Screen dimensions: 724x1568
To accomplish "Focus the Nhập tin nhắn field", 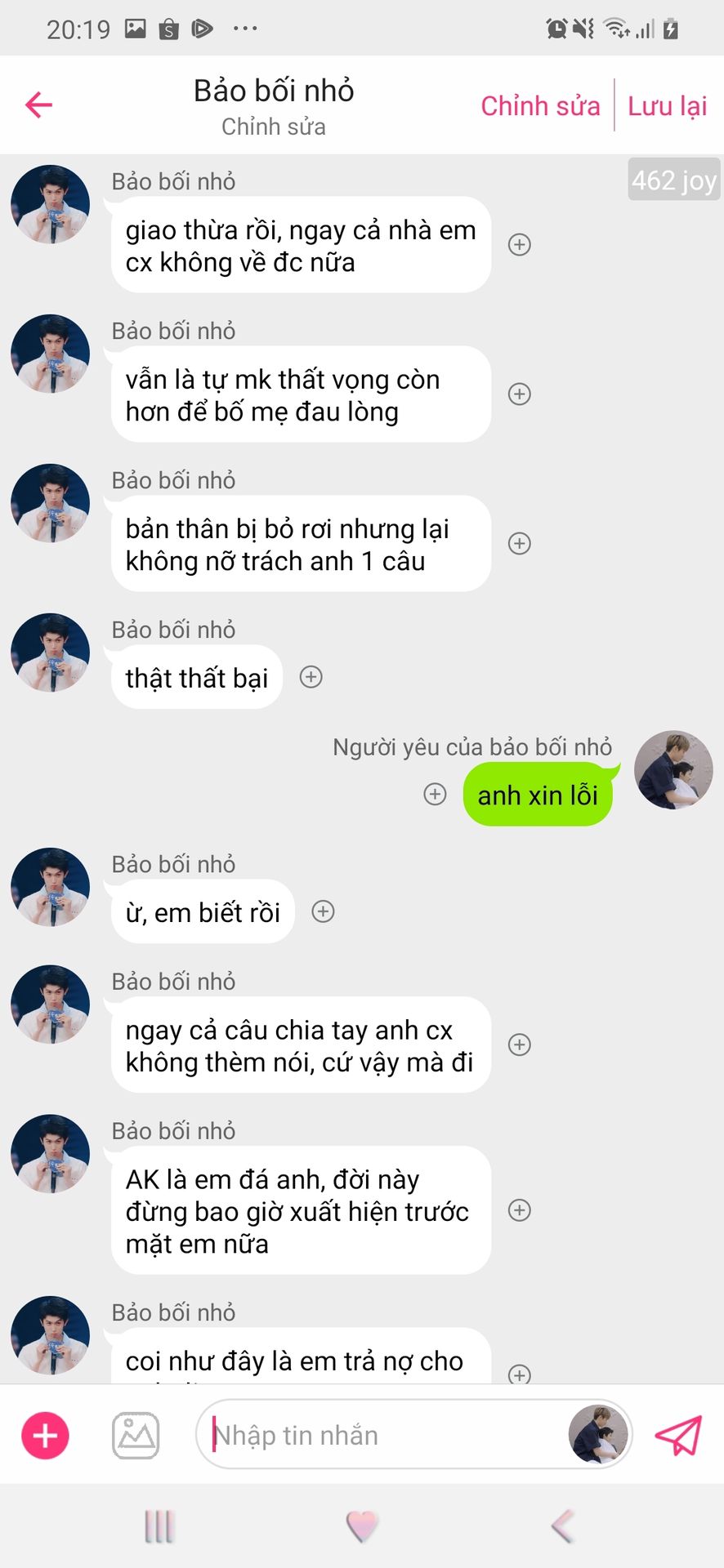I will tap(384, 1435).
